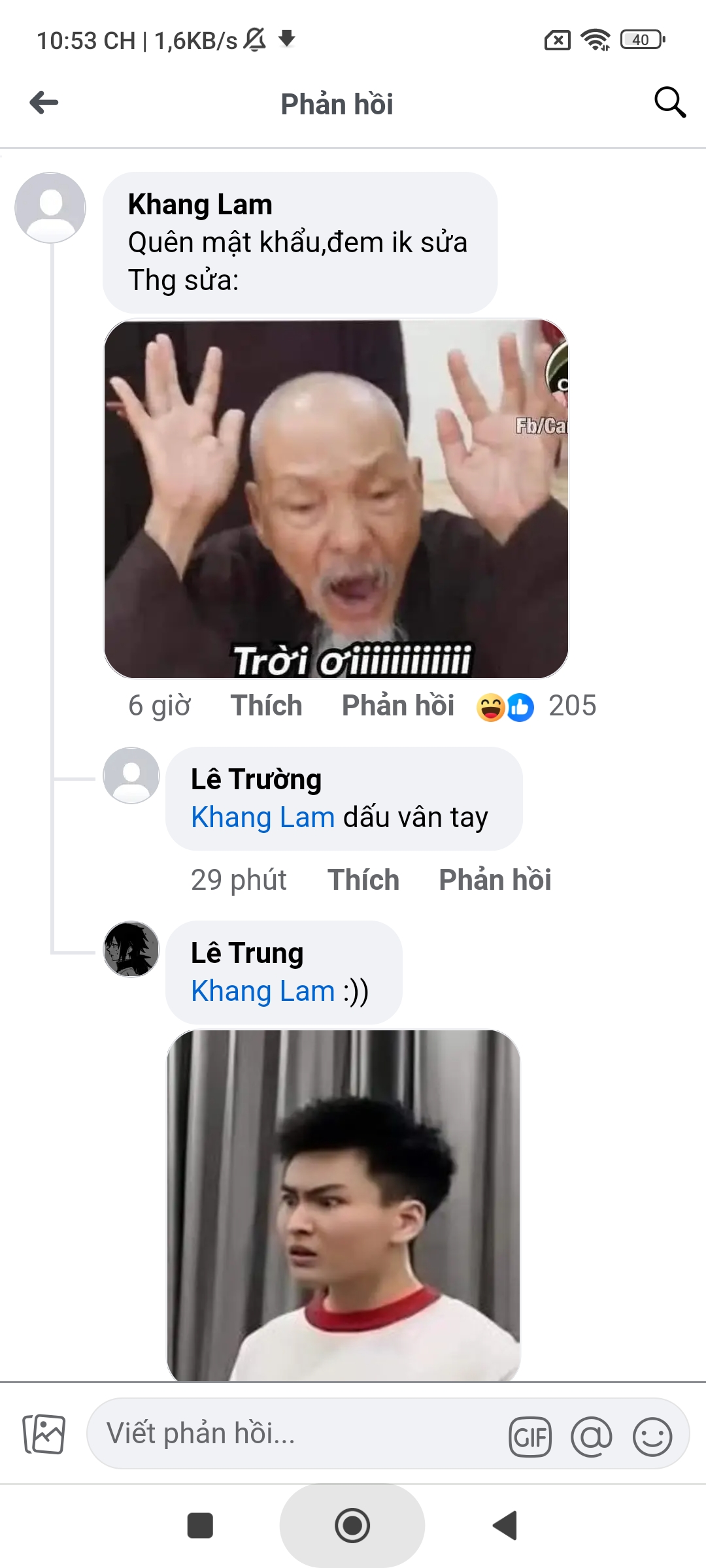Open Khang Lam's profile avatar
This screenshot has height=1568, width=706.
coord(50,206)
